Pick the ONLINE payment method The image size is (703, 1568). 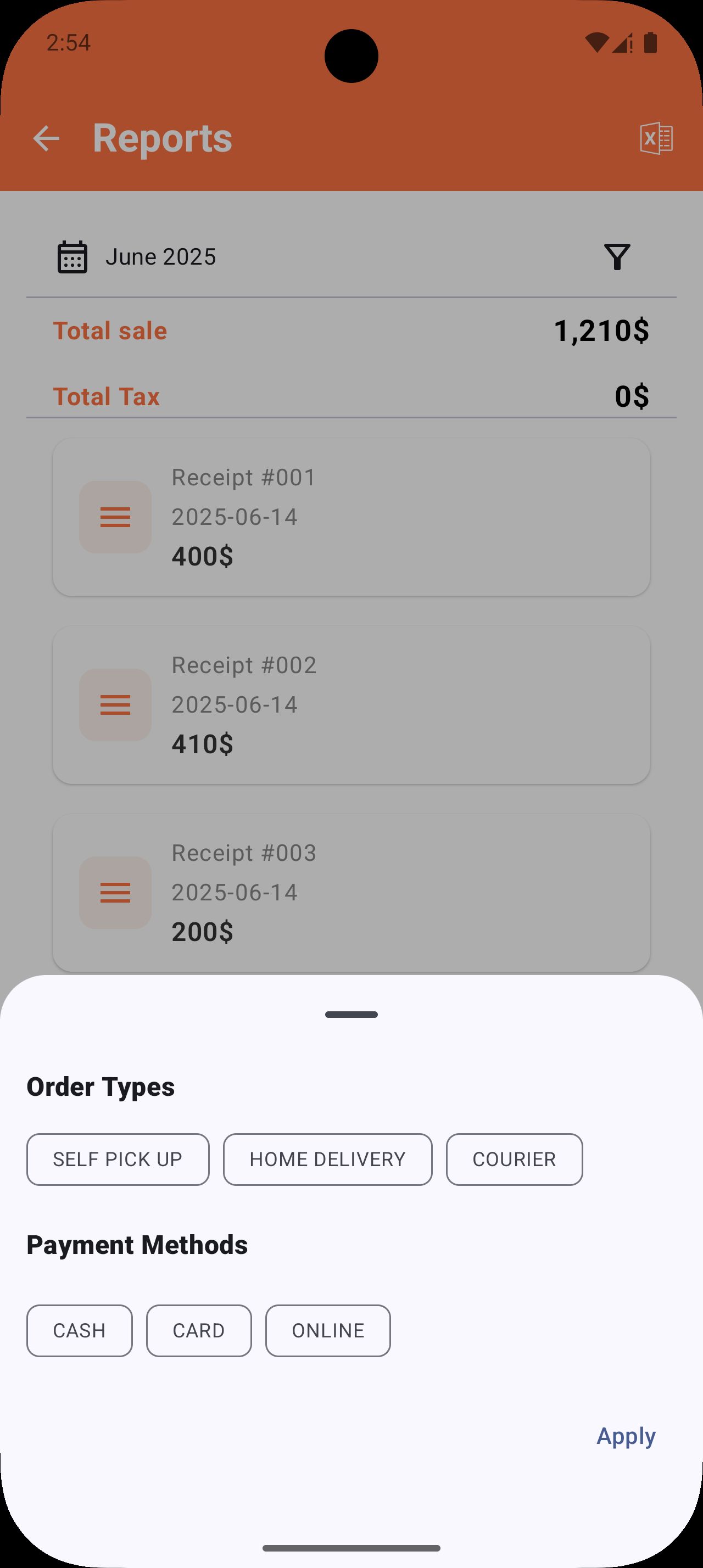point(327,1331)
